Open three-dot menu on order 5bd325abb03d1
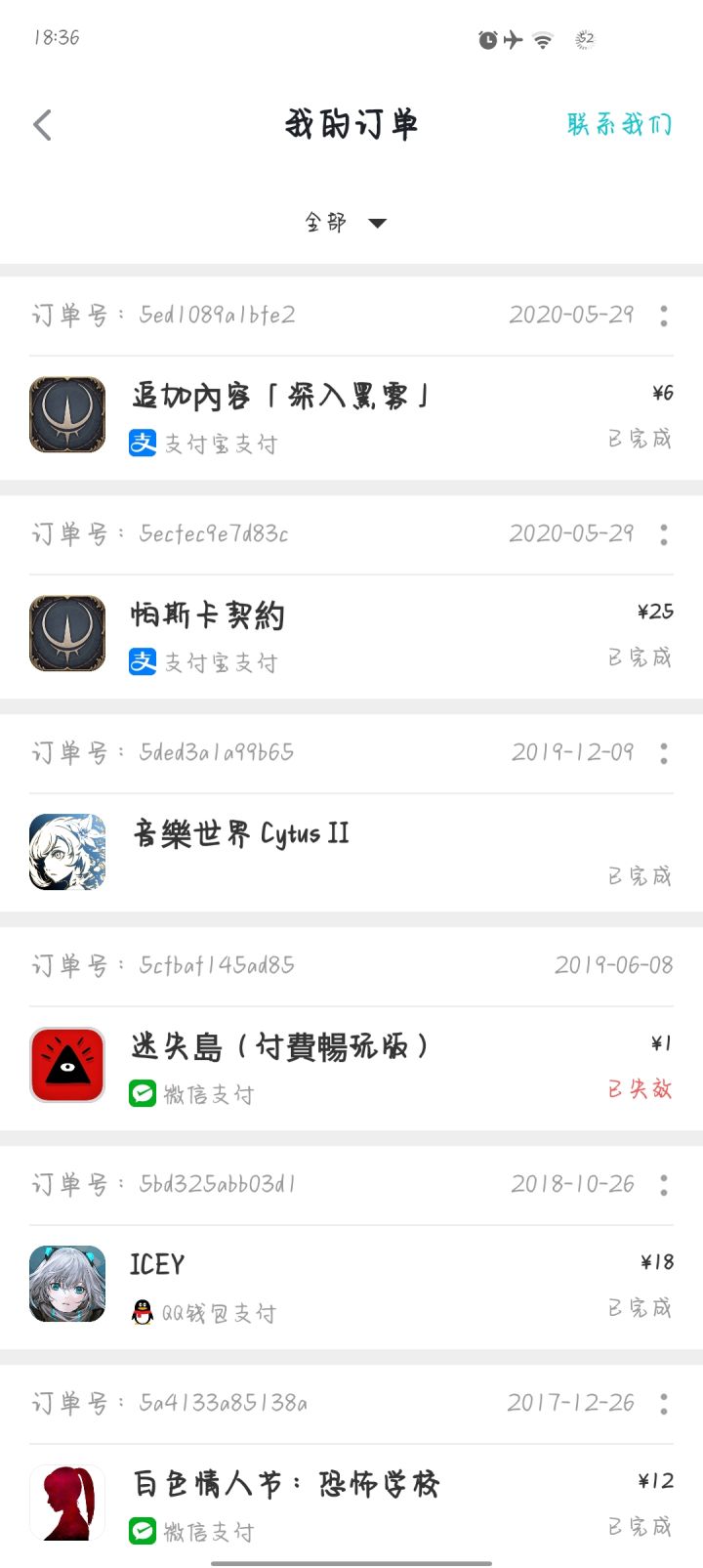The image size is (703, 1568). point(663,1185)
